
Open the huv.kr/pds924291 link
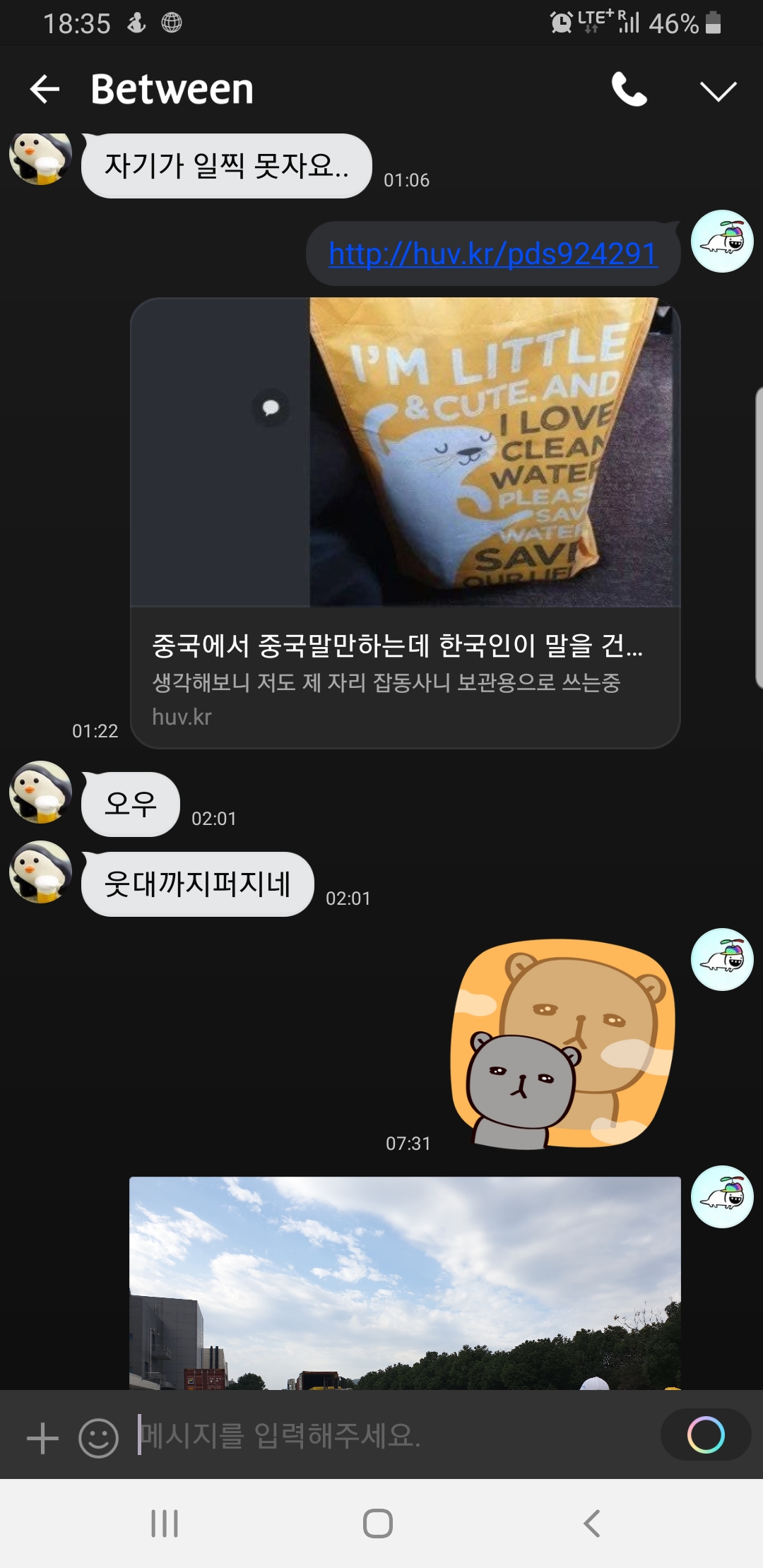492,254
